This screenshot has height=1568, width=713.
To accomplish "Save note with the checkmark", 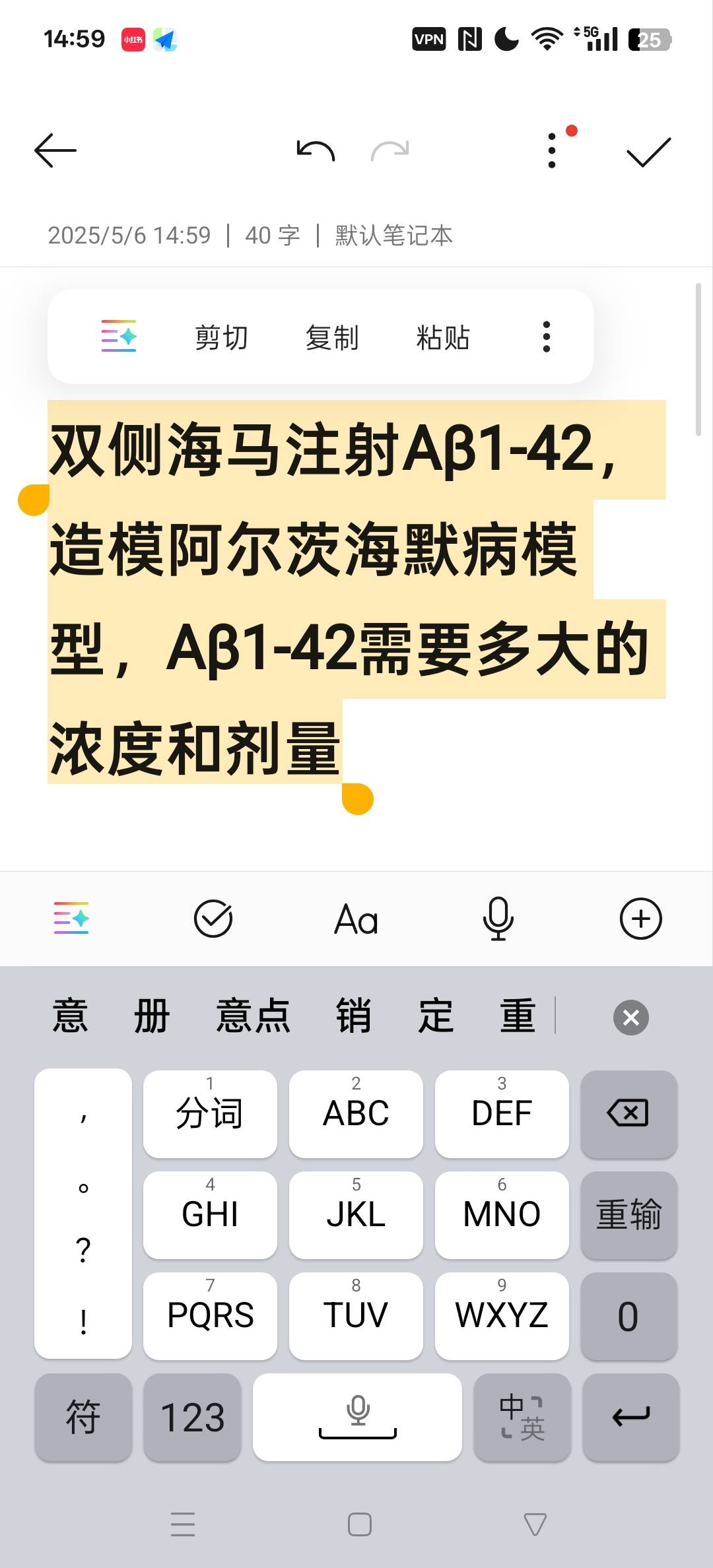I will coord(648,152).
